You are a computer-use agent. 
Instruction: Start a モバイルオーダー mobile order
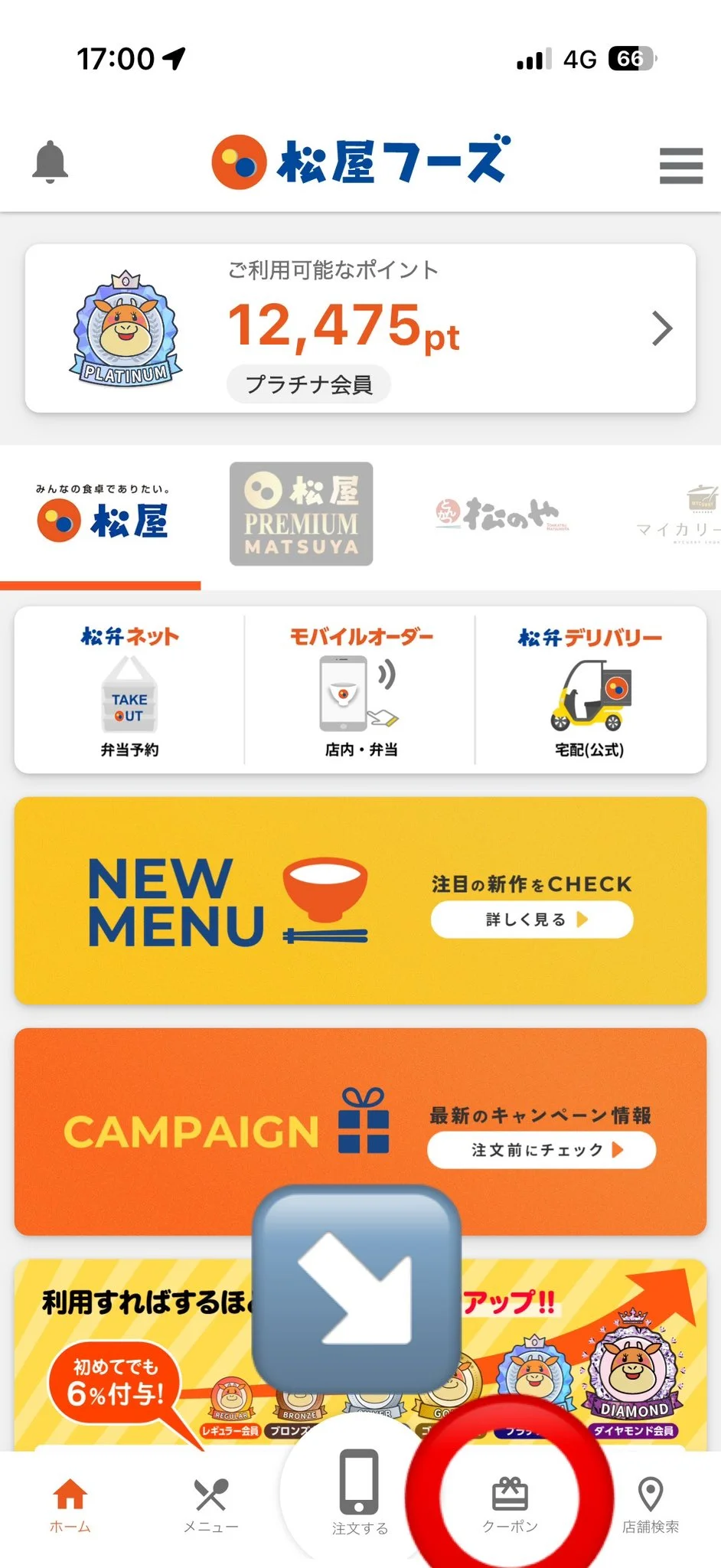tap(360, 691)
